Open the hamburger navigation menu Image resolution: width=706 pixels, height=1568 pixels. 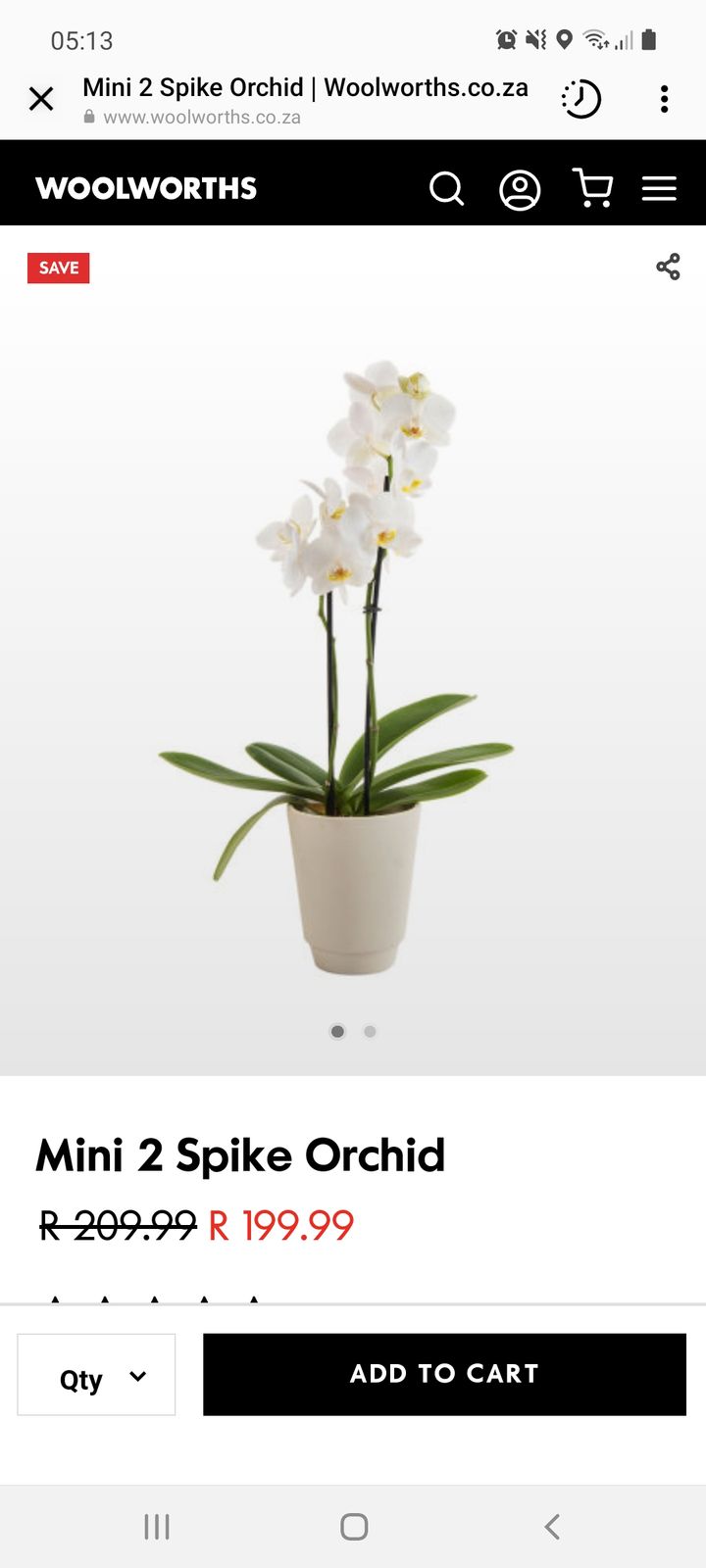coord(659,188)
